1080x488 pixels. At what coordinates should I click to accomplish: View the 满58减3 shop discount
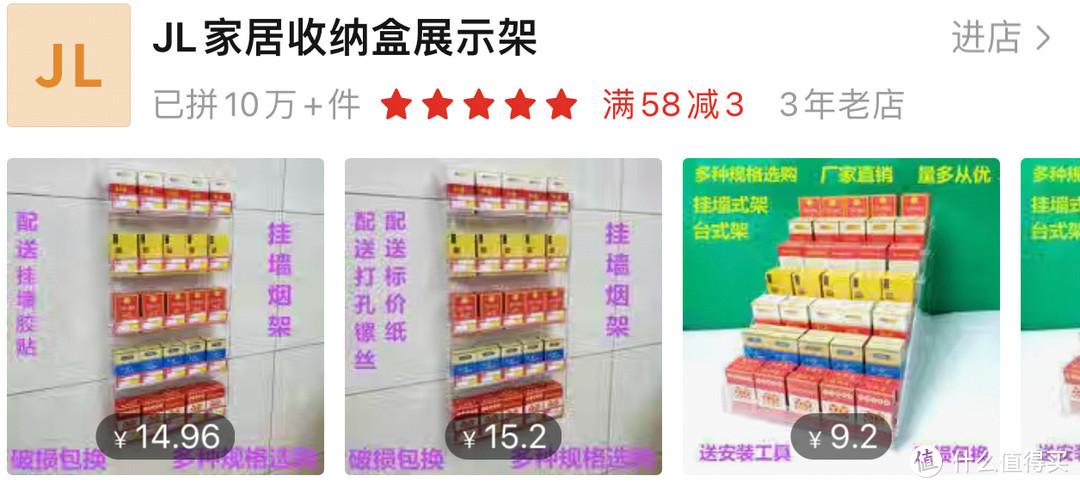tap(673, 104)
